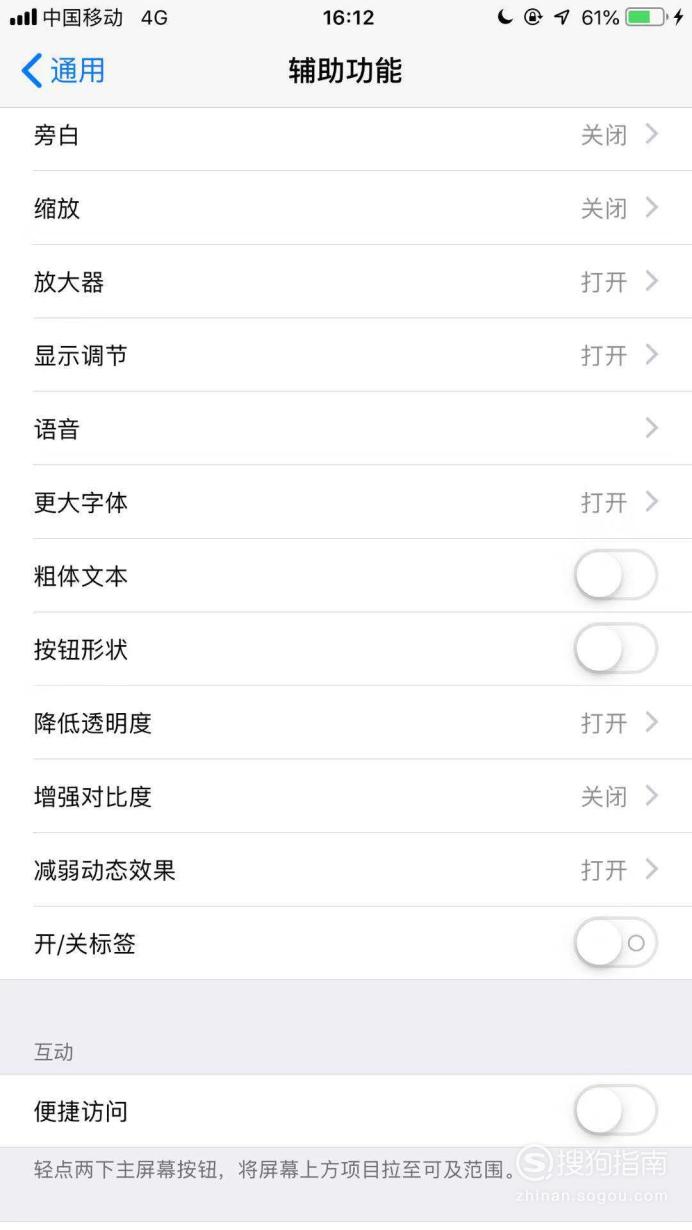Open the 放大器 setting
This screenshot has width=692, height=1230.
[346, 282]
